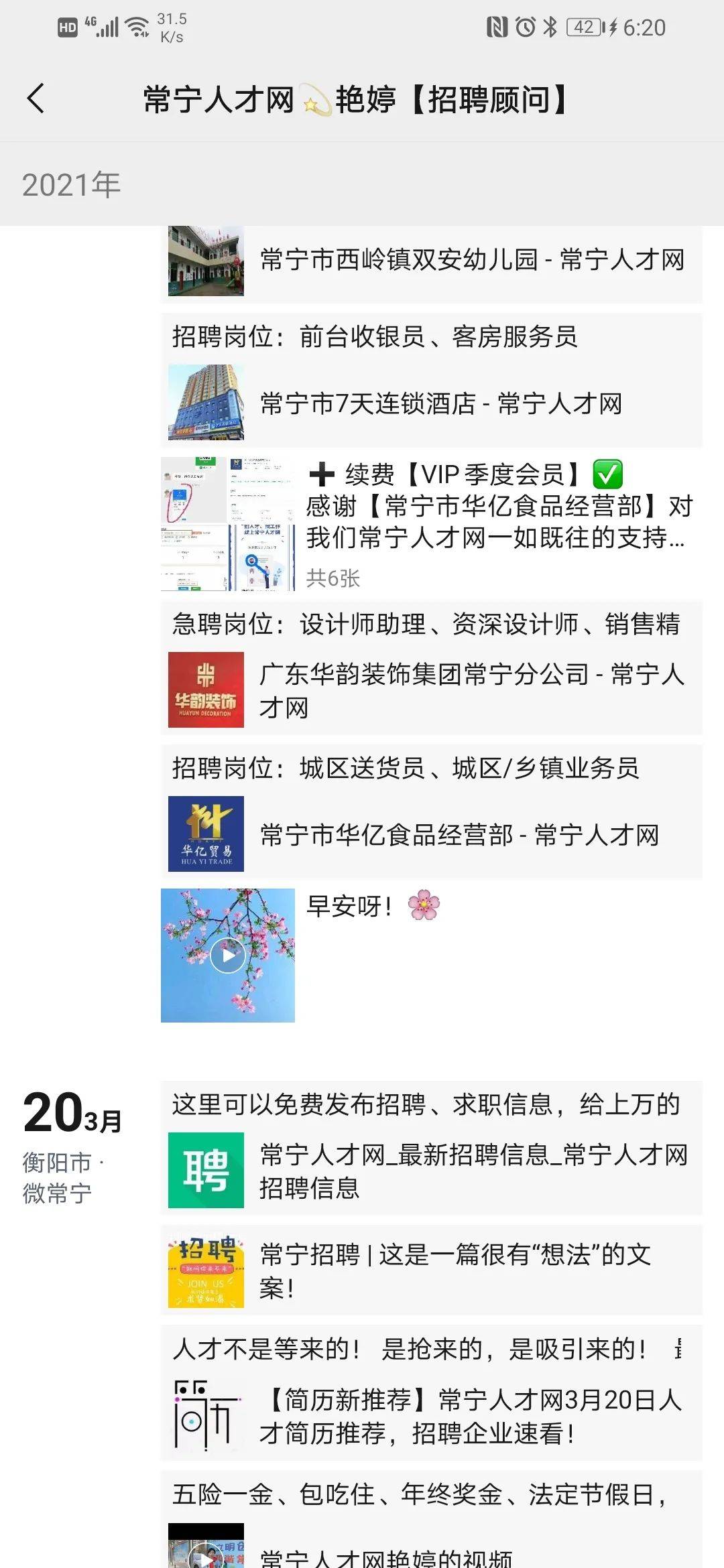The image size is (724, 1568).
Task: Play the 早安呀 cherry blossom video
Action: point(228,956)
